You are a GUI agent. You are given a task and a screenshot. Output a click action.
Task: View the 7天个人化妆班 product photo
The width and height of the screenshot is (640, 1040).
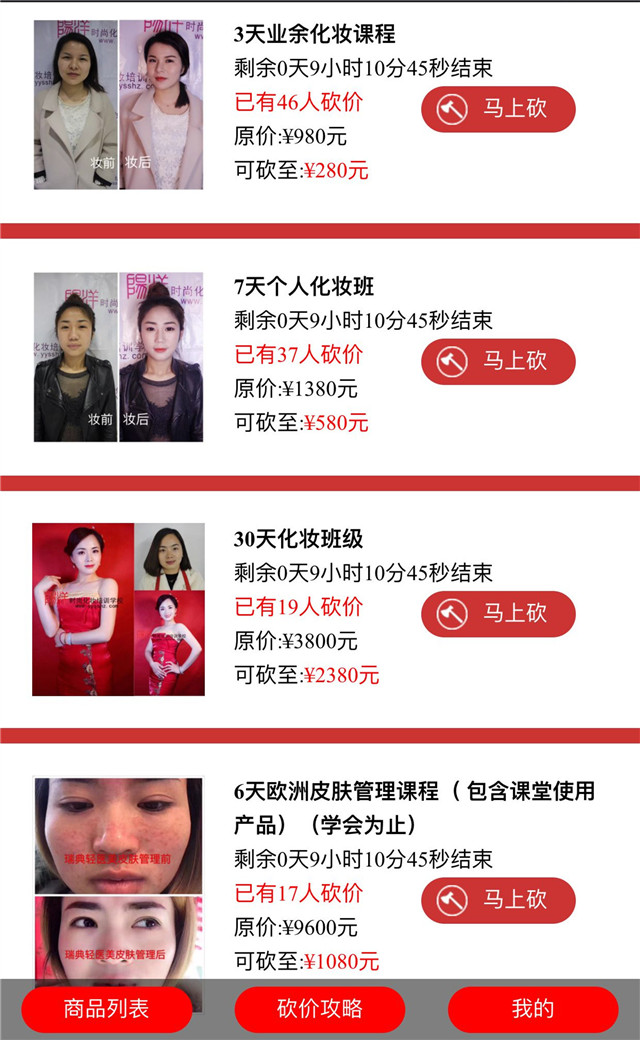point(118,357)
